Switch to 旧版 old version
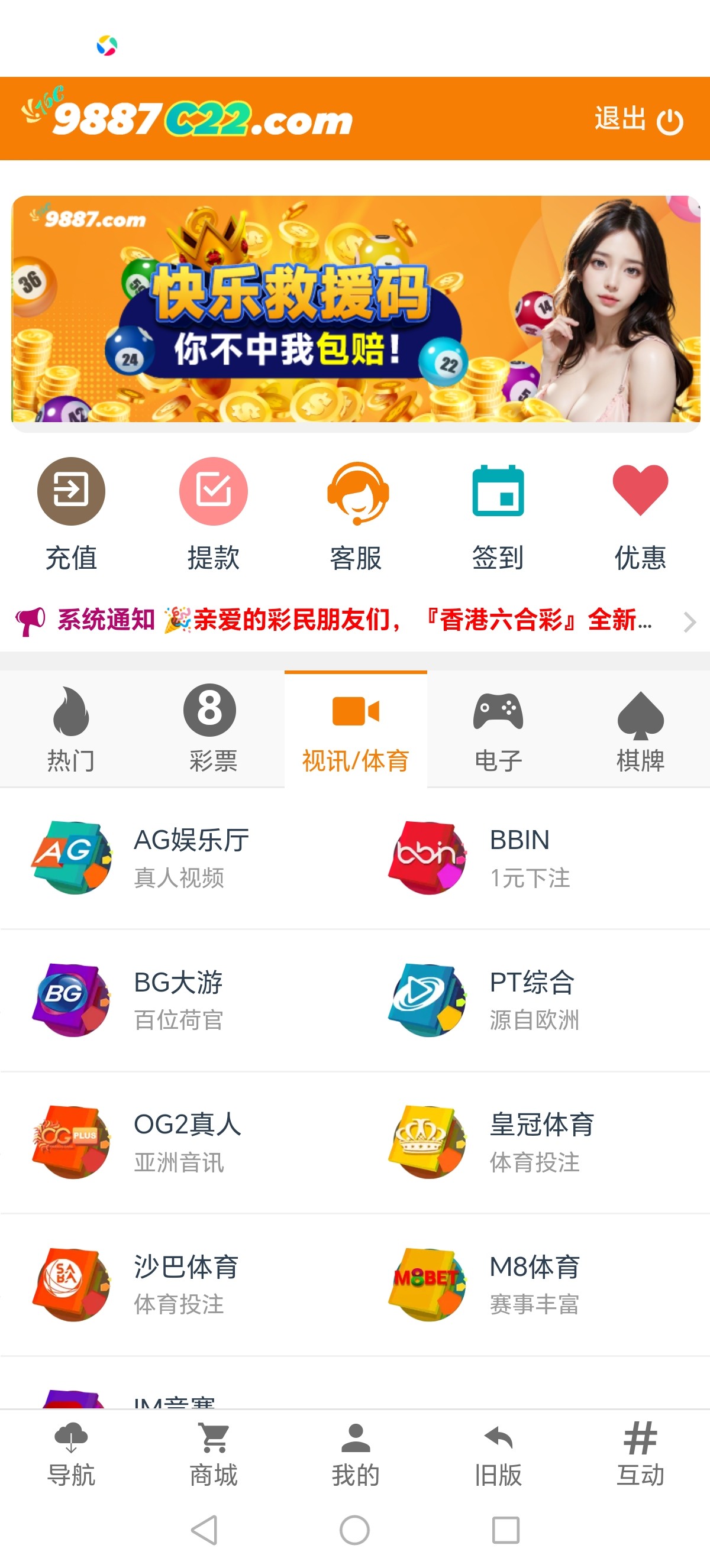The width and height of the screenshot is (710, 1568). (498, 1454)
